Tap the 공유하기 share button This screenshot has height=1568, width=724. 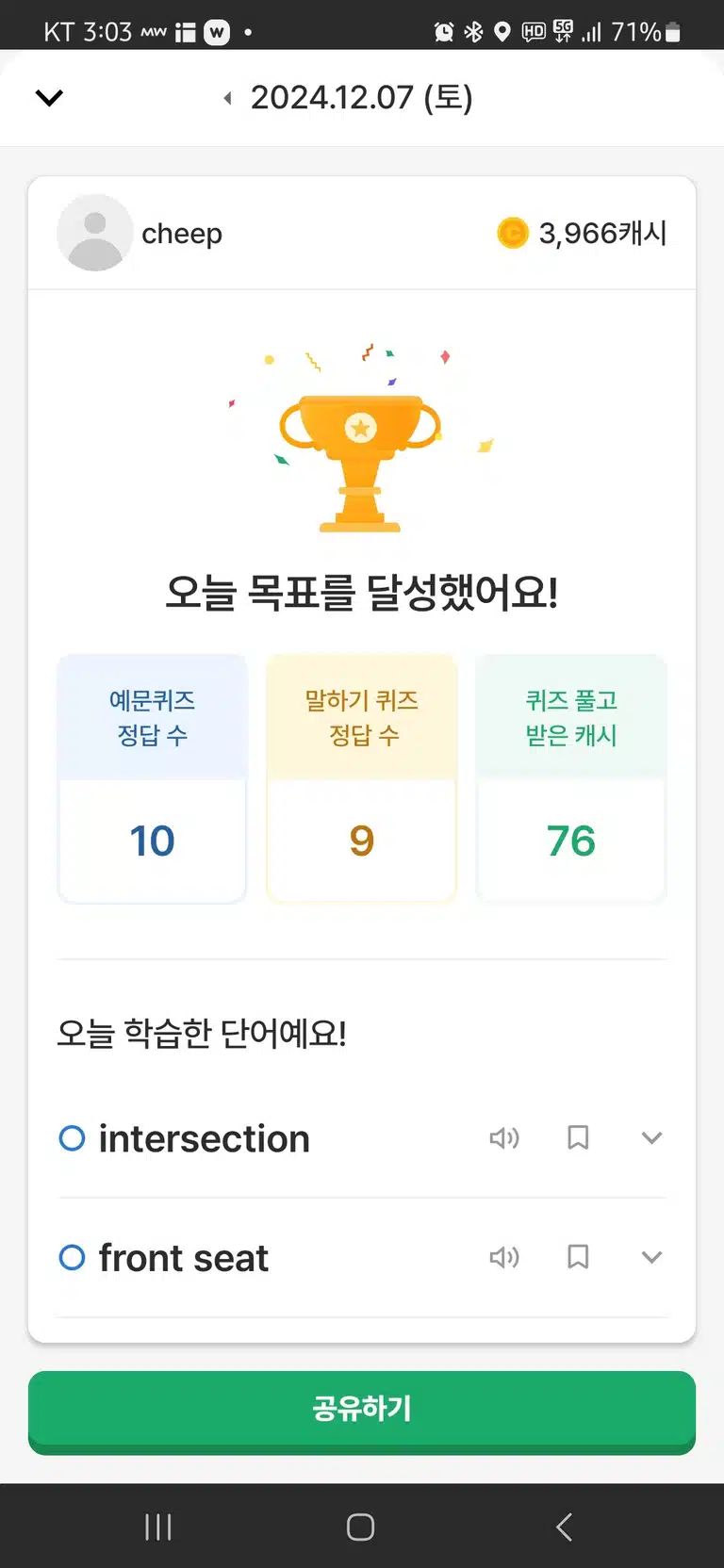362,1412
